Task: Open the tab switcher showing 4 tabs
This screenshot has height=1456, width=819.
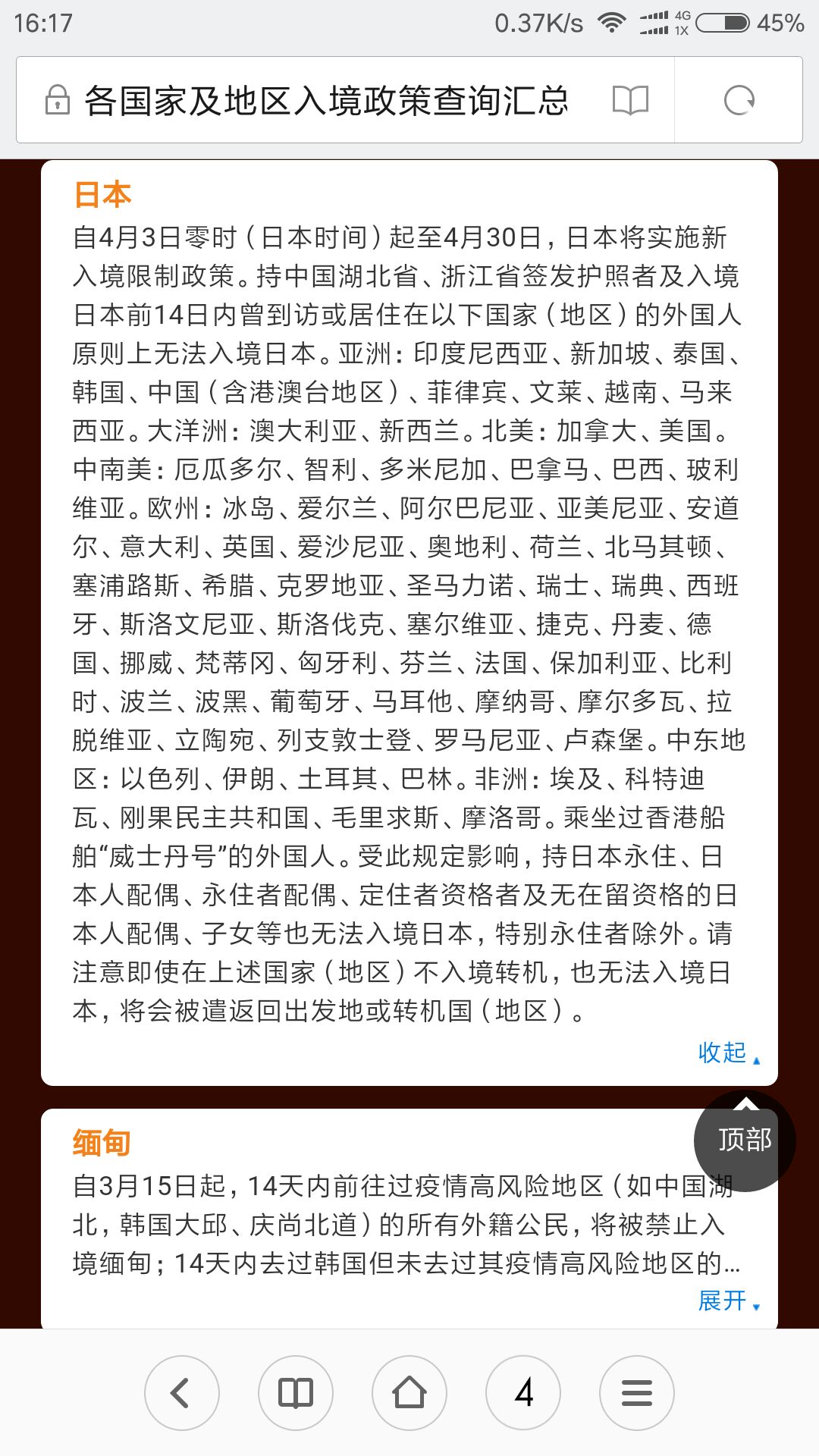Action: click(x=523, y=1392)
